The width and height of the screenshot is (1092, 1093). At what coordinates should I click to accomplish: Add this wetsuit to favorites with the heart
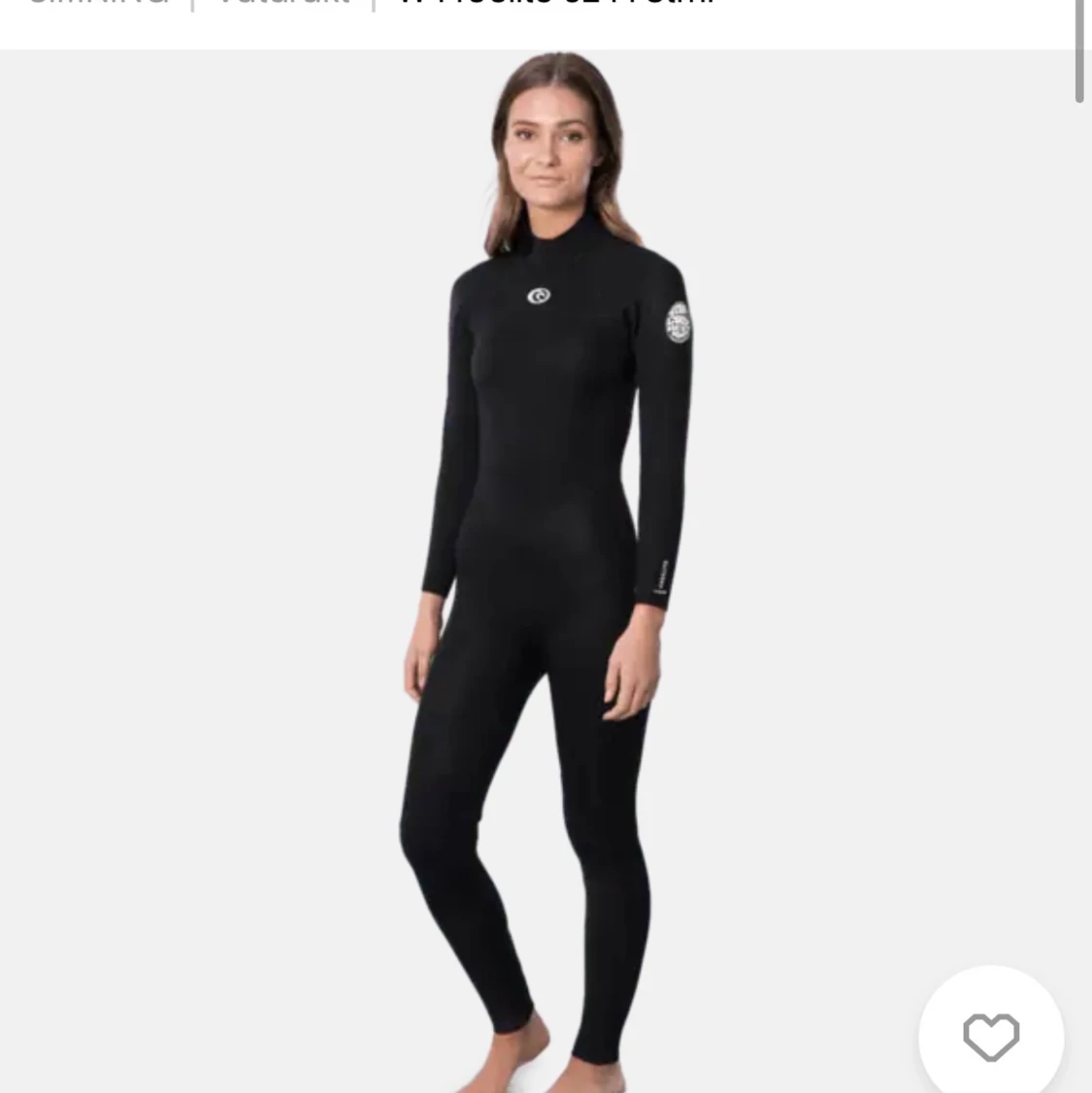pyautogui.click(x=991, y=1037)
